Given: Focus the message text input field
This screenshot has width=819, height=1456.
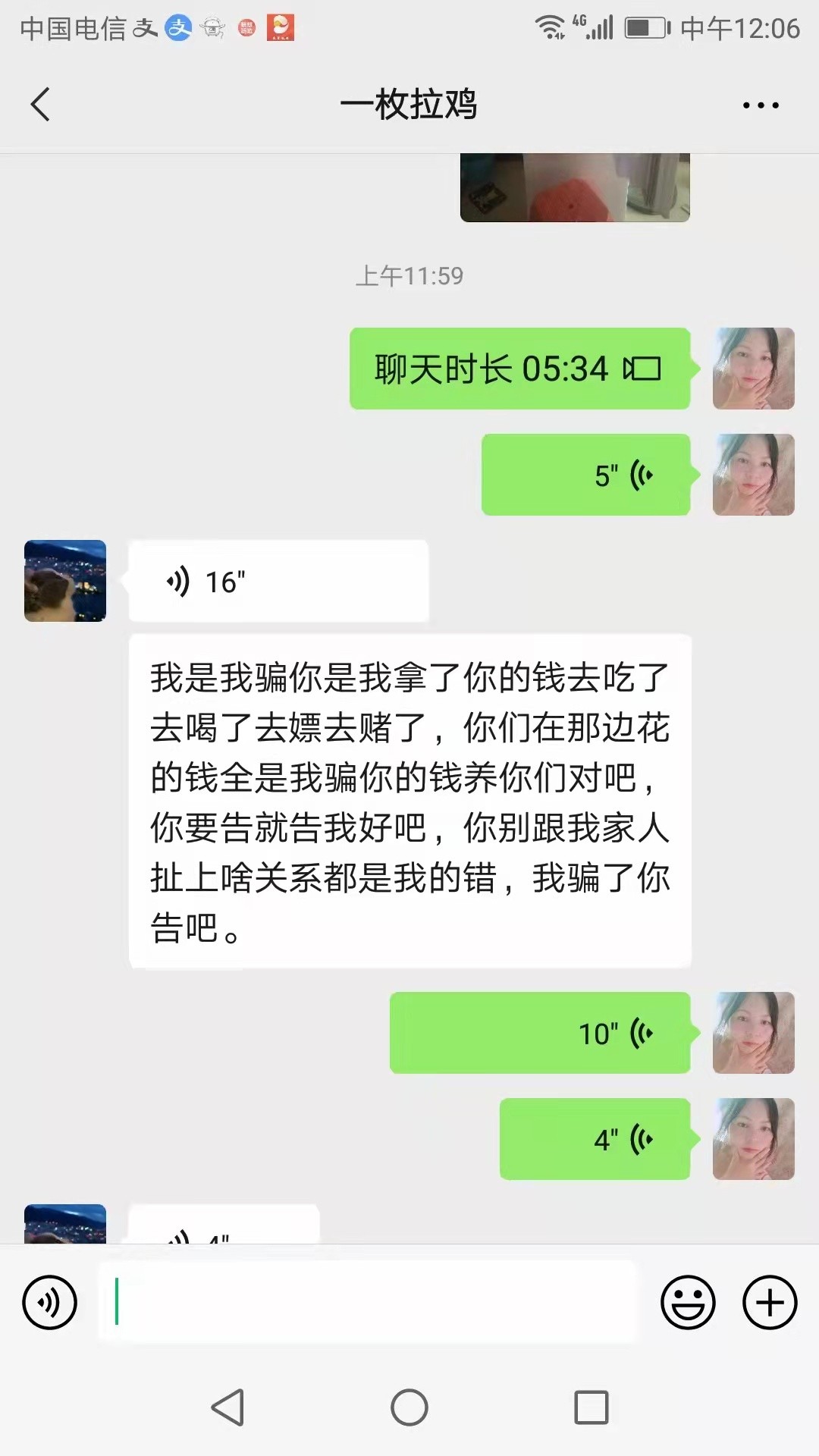Looking at the screenshot, I should click(368, 1303).
